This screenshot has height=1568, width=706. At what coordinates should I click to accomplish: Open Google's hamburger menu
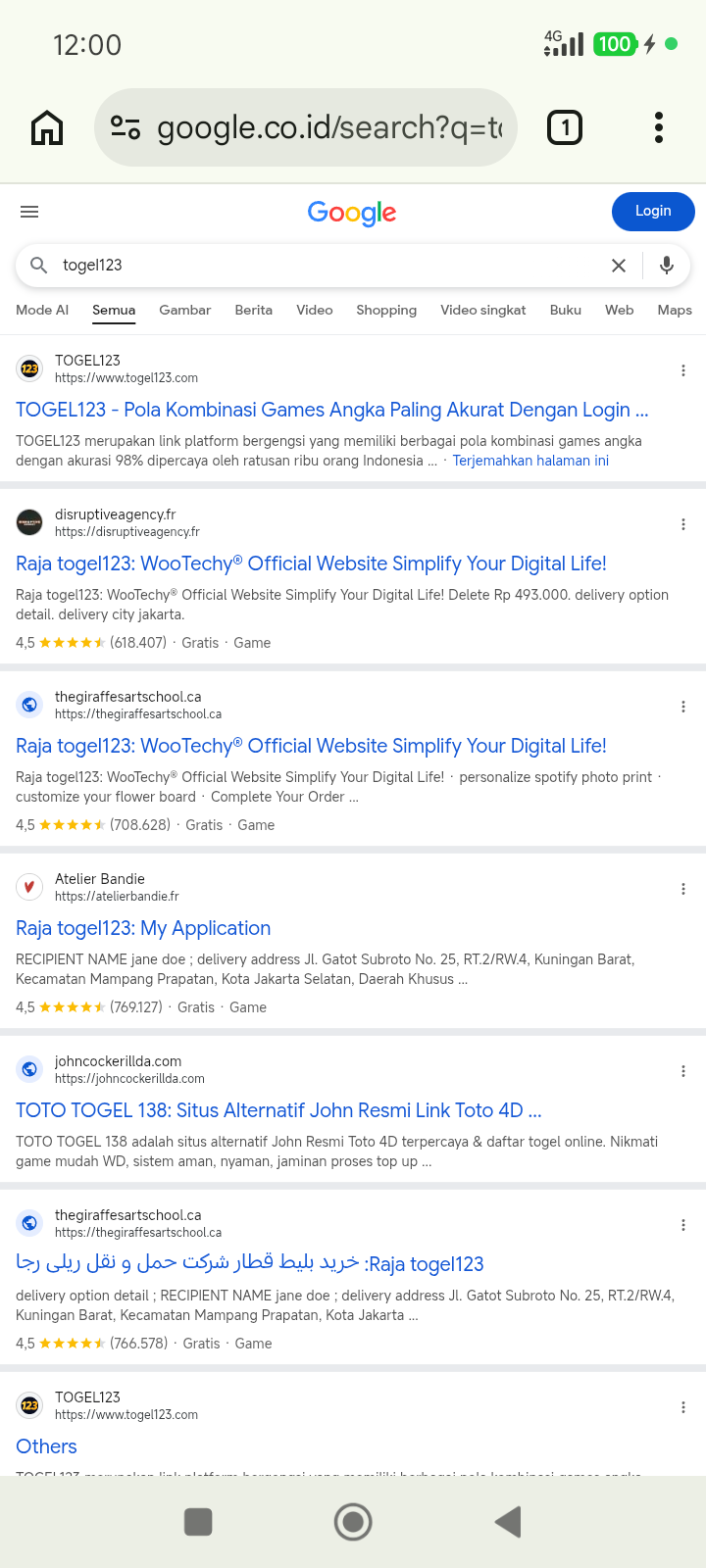(x=29, y=212)
